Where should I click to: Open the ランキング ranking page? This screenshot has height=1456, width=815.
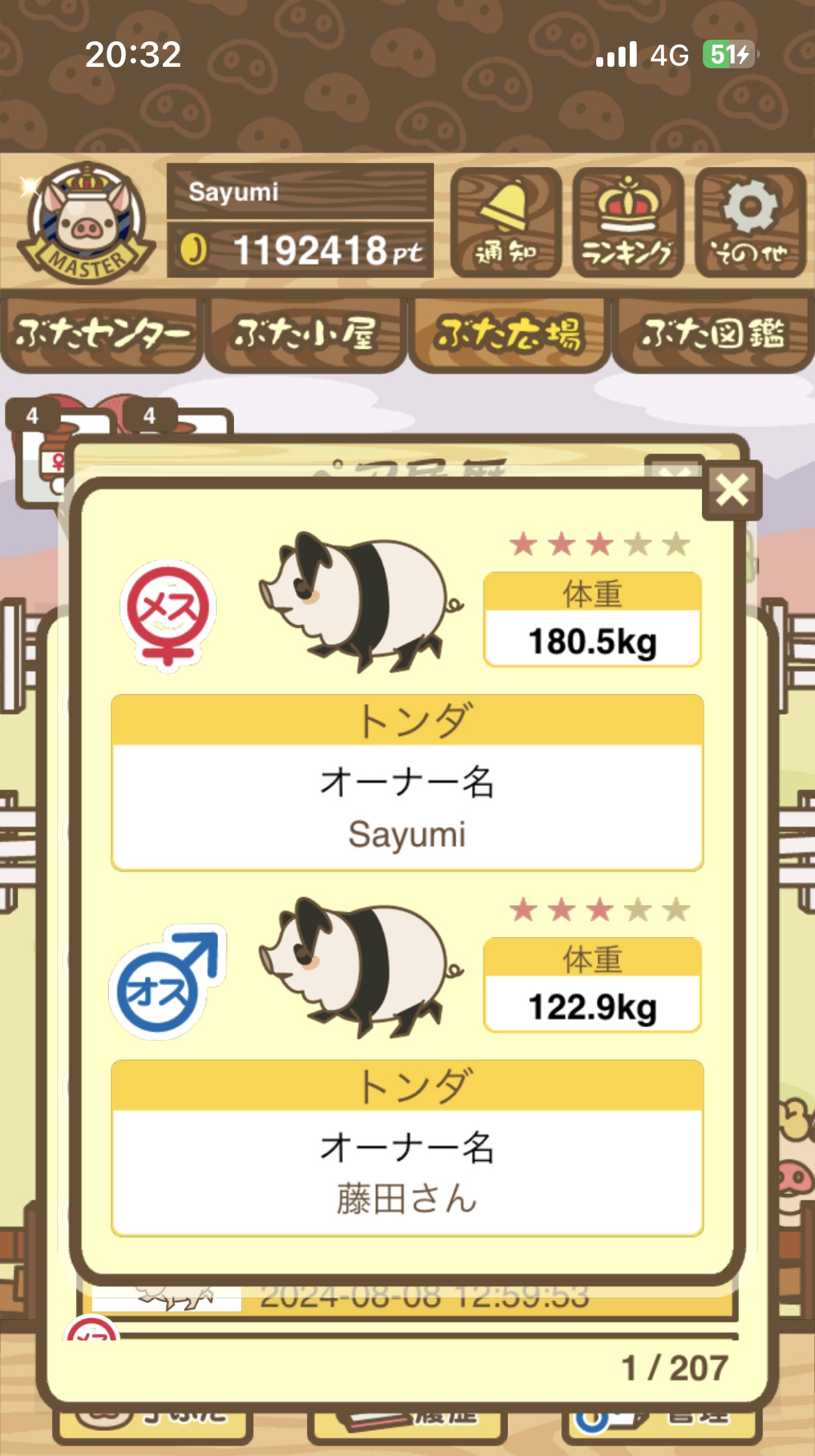[628, 222]
